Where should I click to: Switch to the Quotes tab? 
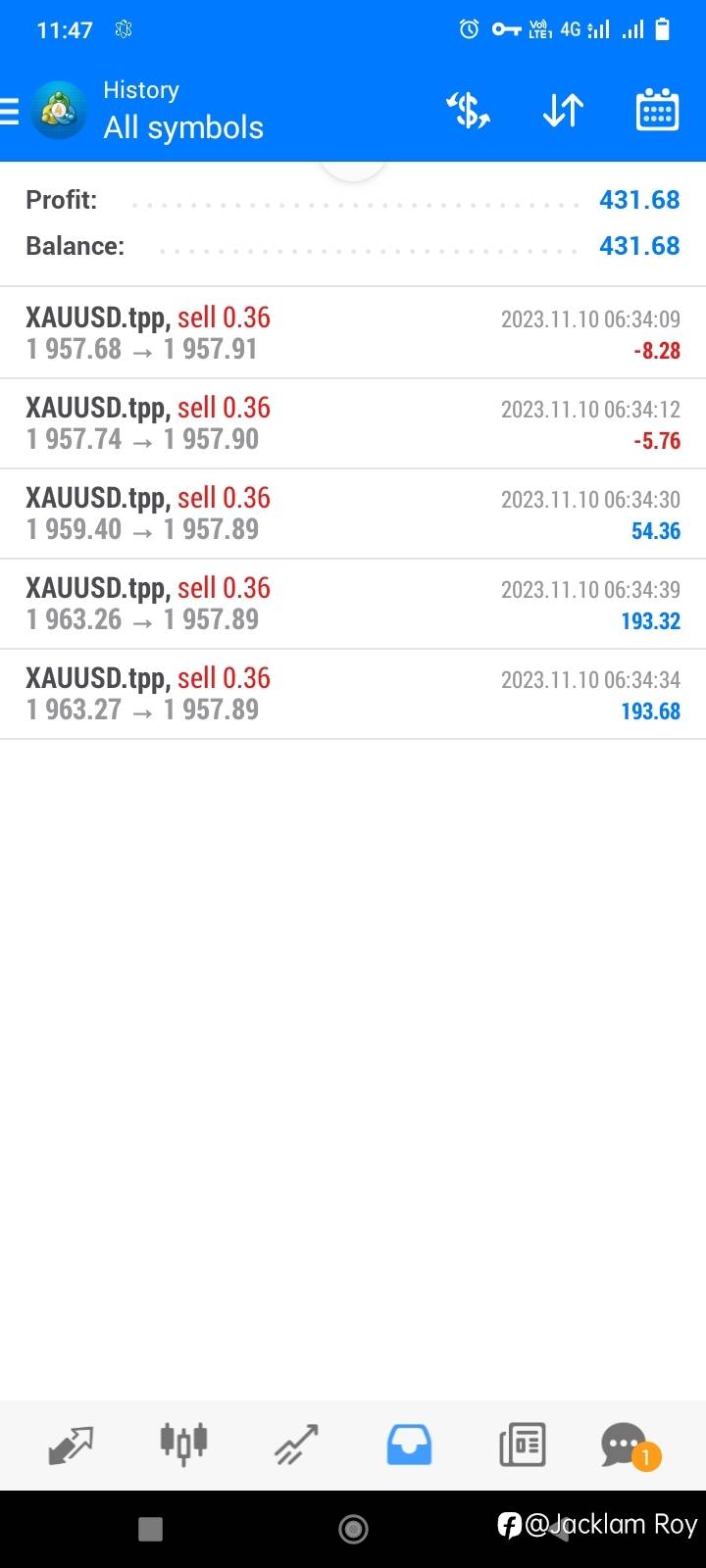point(71,1445)
